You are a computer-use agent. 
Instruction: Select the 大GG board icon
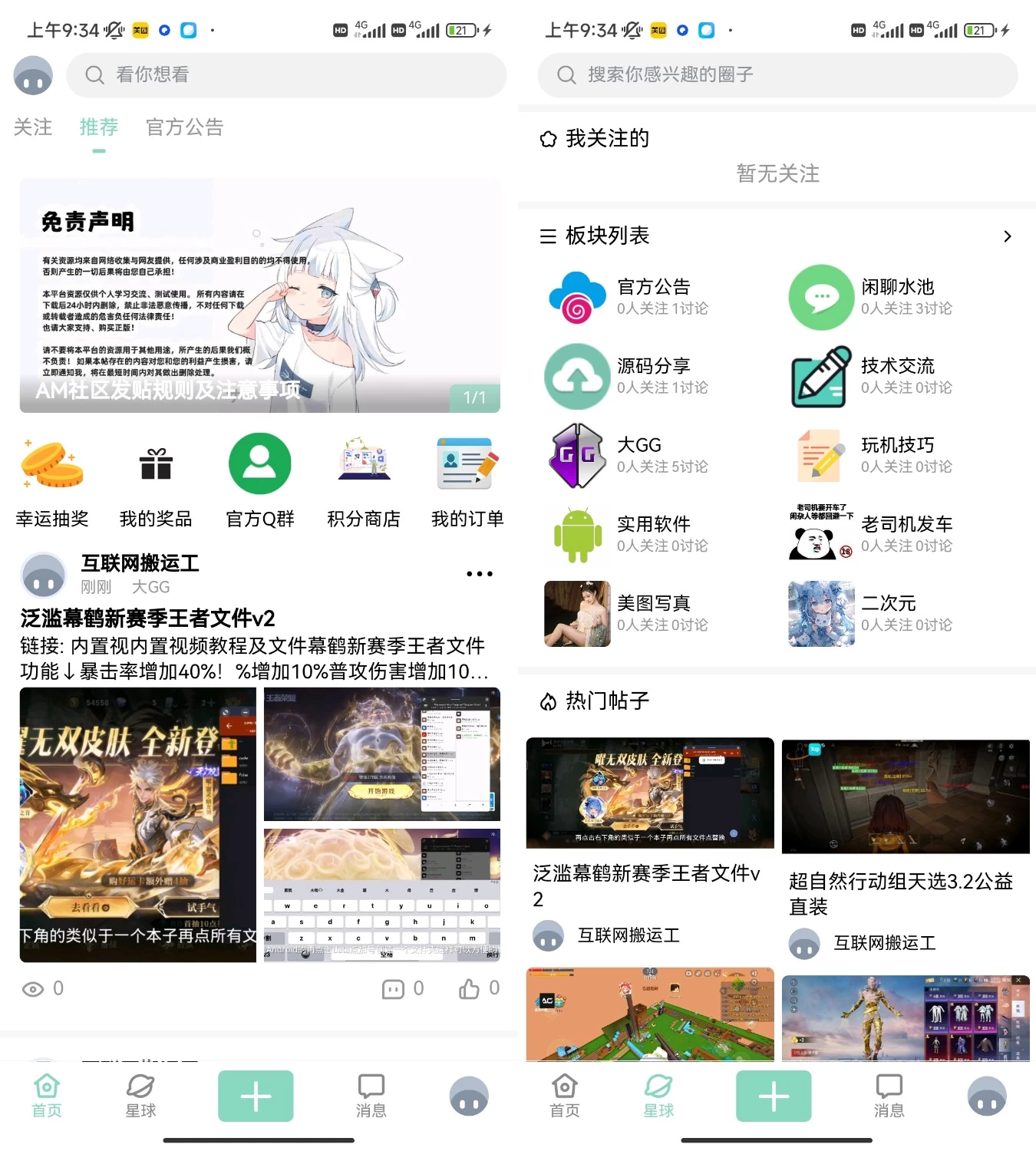click(576, 456)
